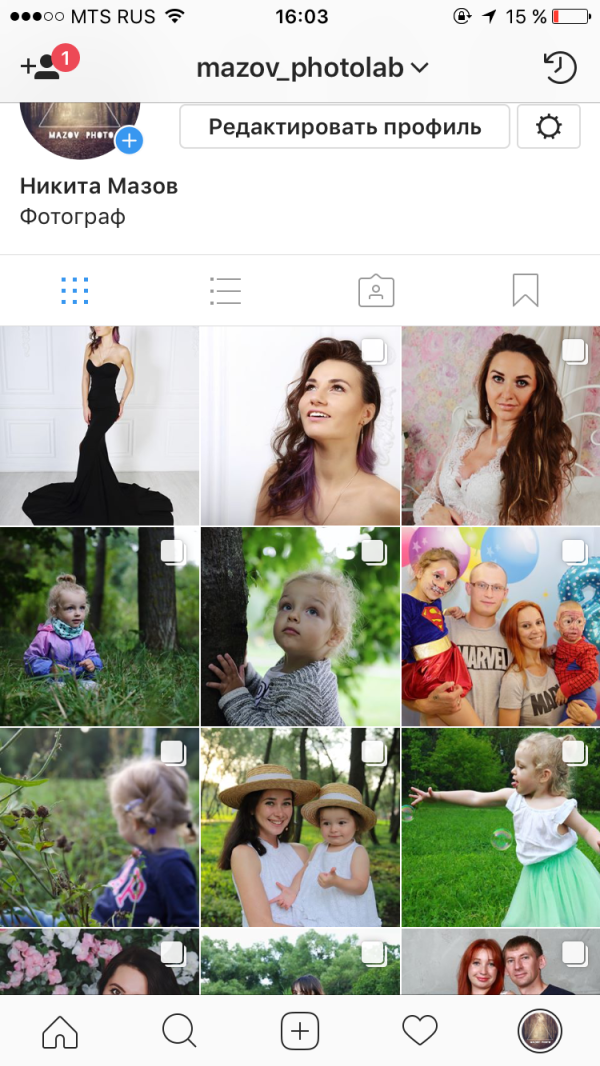Viewport: 600px width, 1066px height.
Task: Open the activity heart tab
Action: point(420,1031)
